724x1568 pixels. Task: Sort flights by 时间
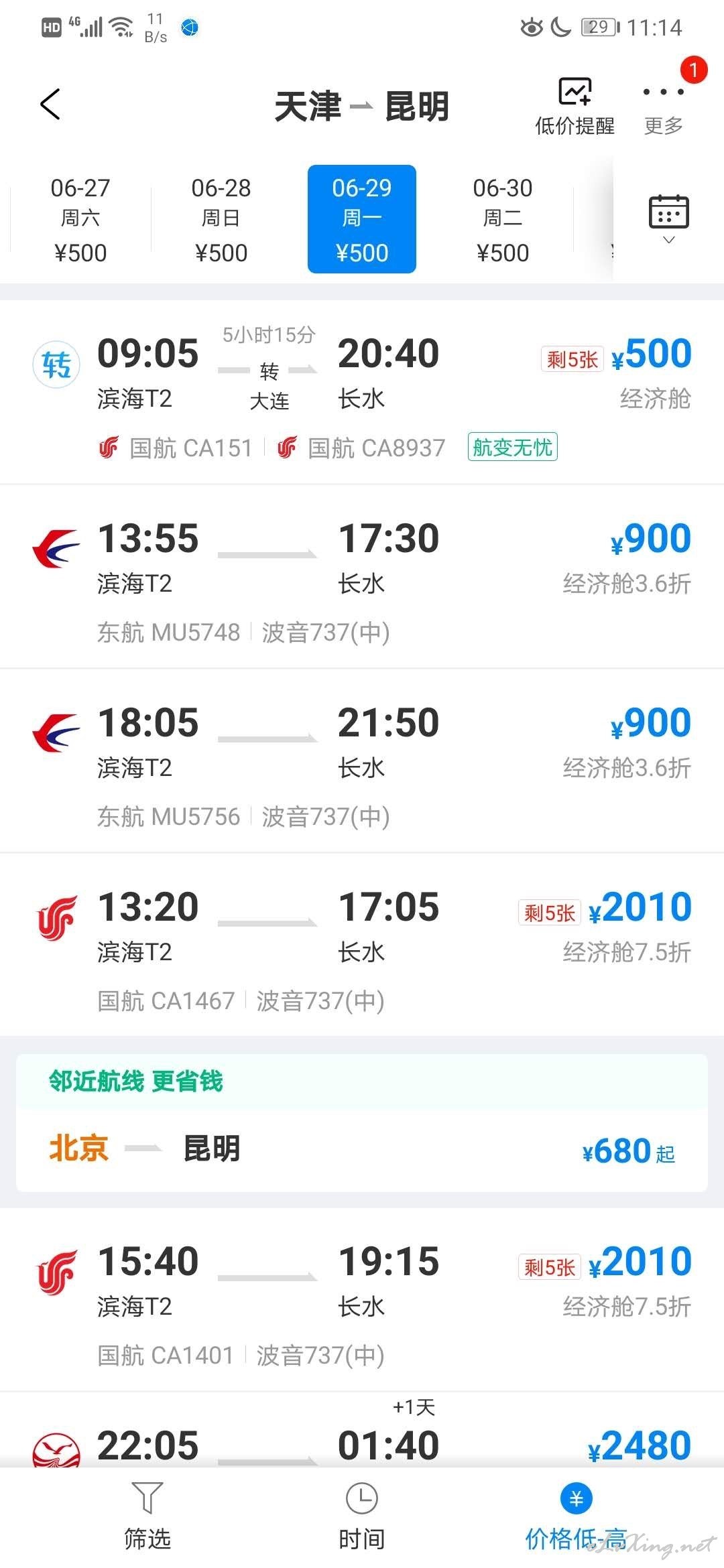[x=362, y=1516]
